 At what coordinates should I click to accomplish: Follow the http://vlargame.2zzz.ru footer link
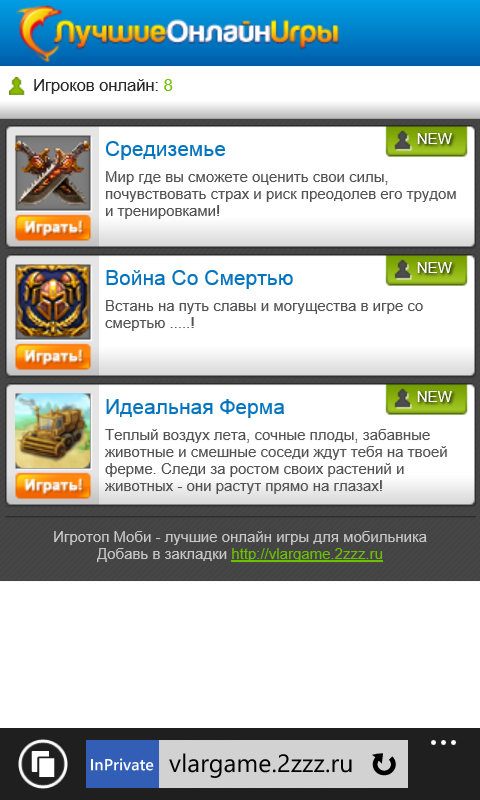307,554
